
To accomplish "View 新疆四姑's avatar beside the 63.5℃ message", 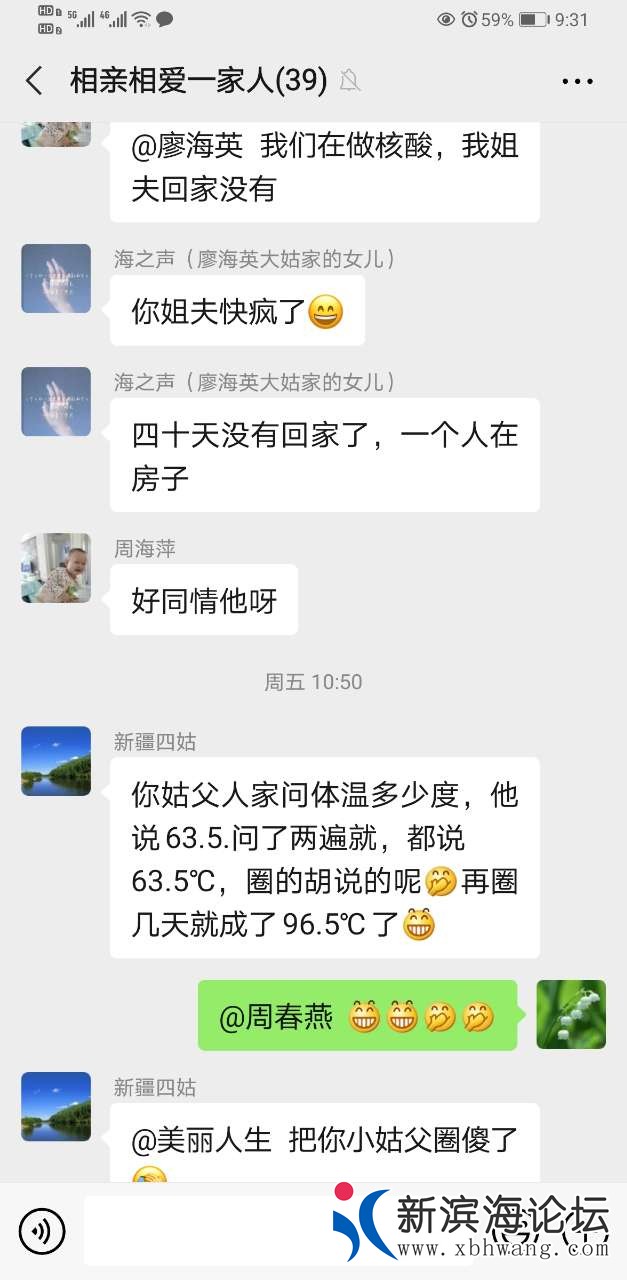I will [56, 761].
